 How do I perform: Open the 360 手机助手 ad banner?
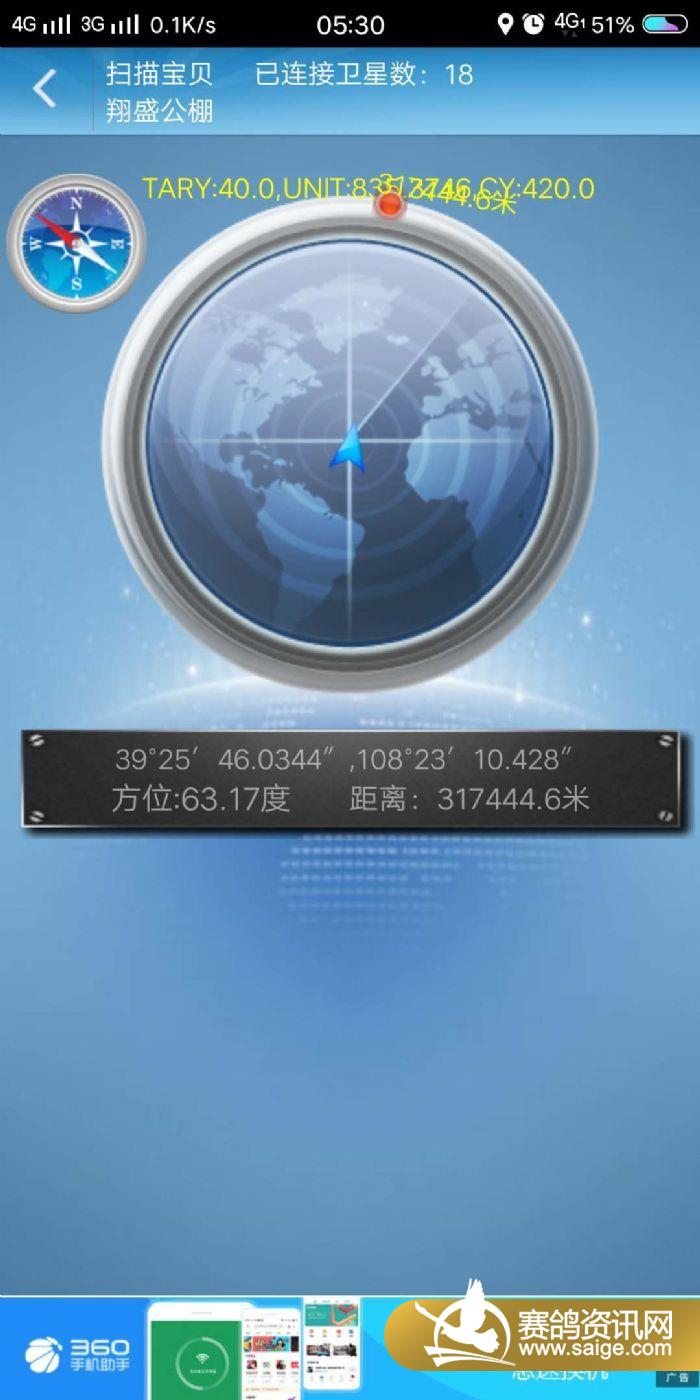click(x=200, y=1350)
